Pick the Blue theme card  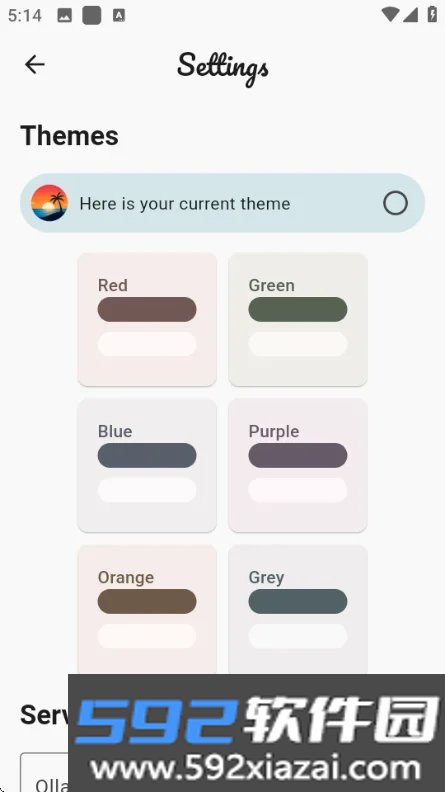pos(147,466)
